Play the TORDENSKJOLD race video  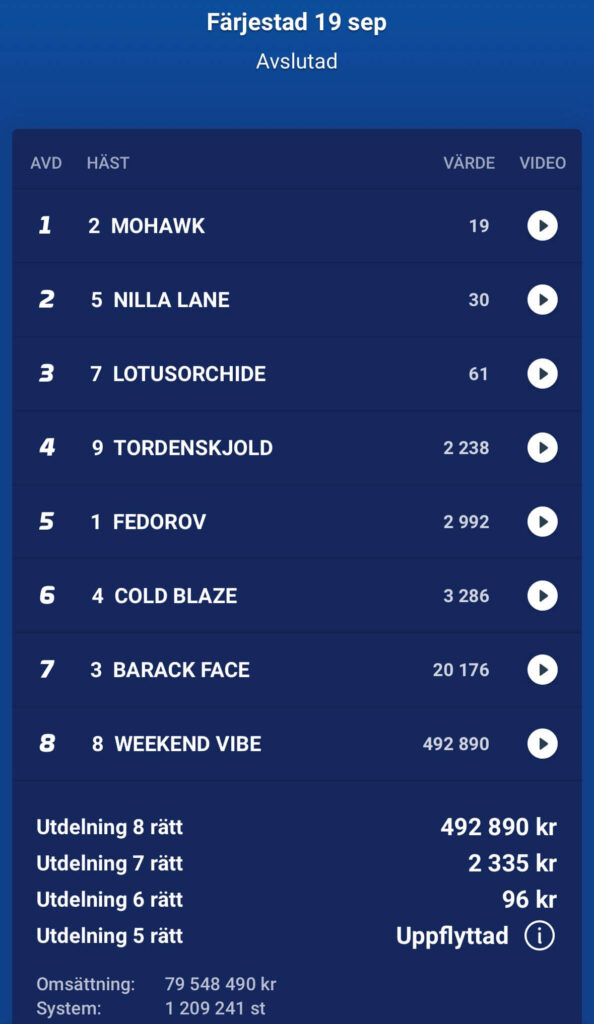point(542,447)
